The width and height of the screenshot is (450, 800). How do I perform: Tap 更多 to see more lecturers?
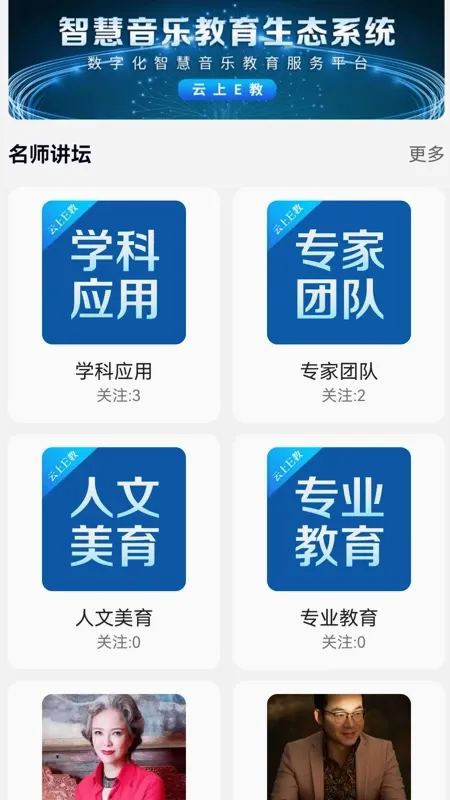point(427,154)
